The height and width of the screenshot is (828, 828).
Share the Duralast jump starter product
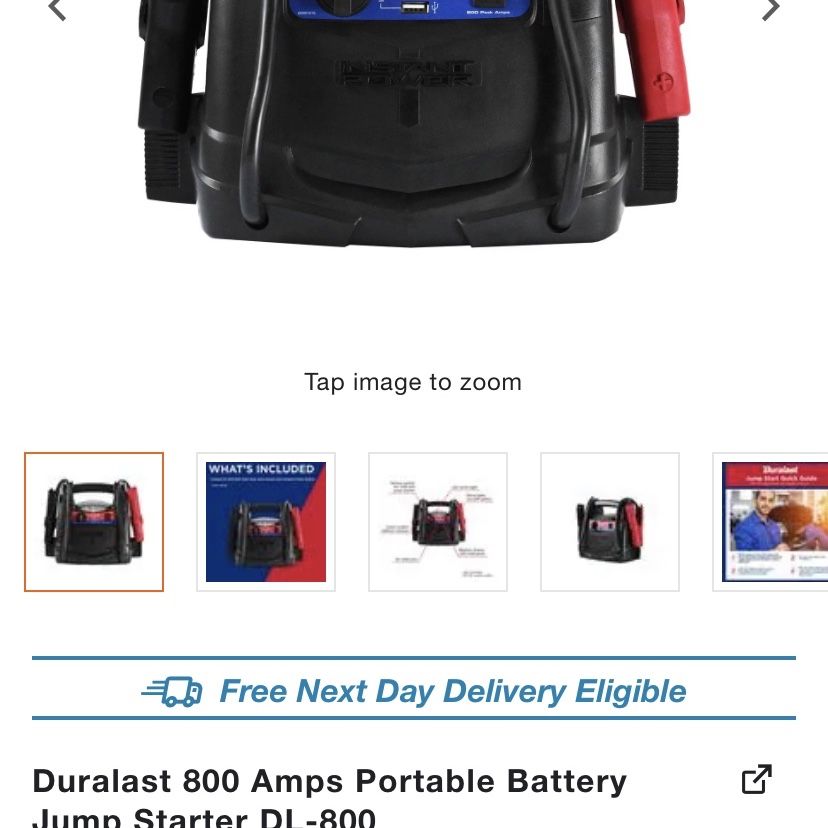756,779
